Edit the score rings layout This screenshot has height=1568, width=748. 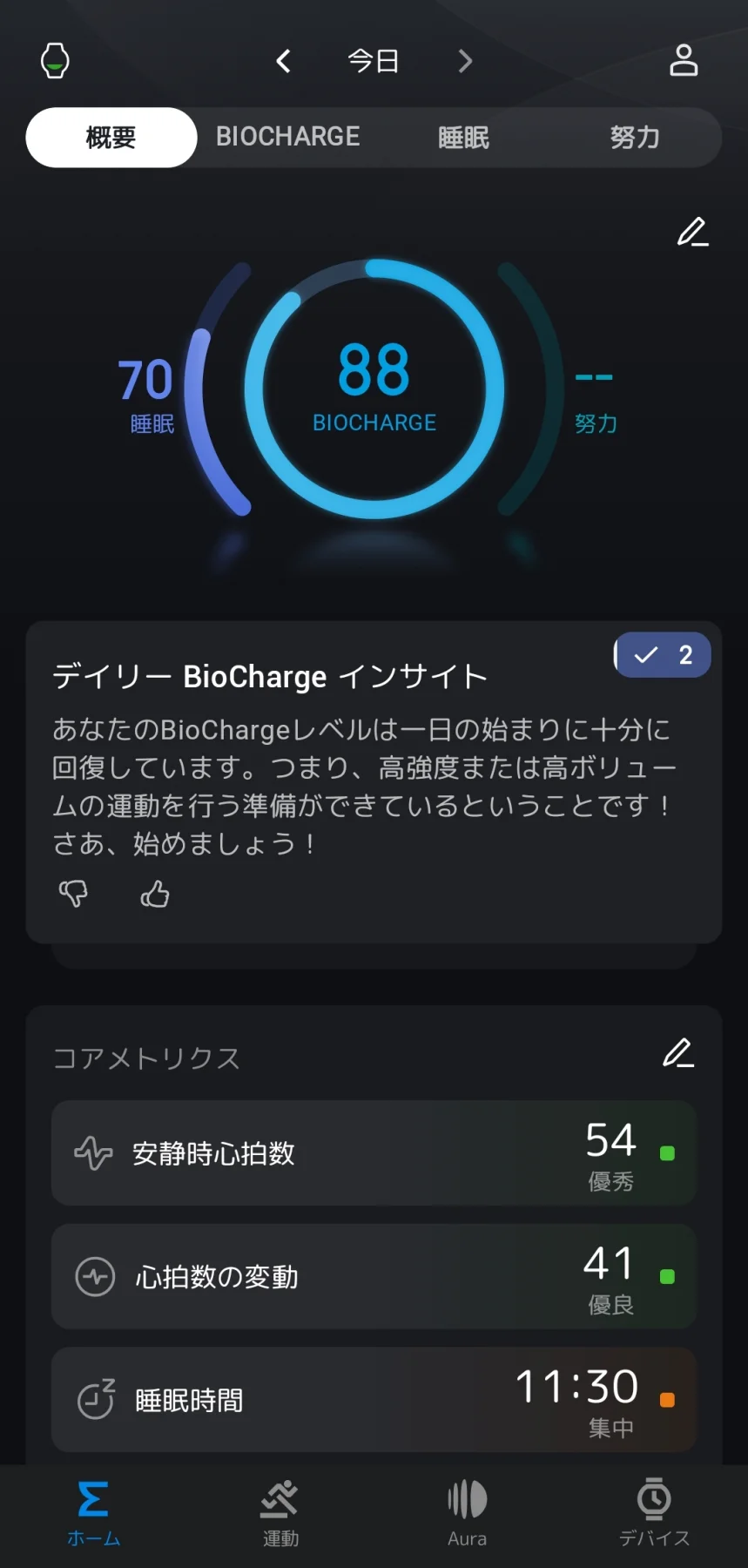(x=692, y=232)
